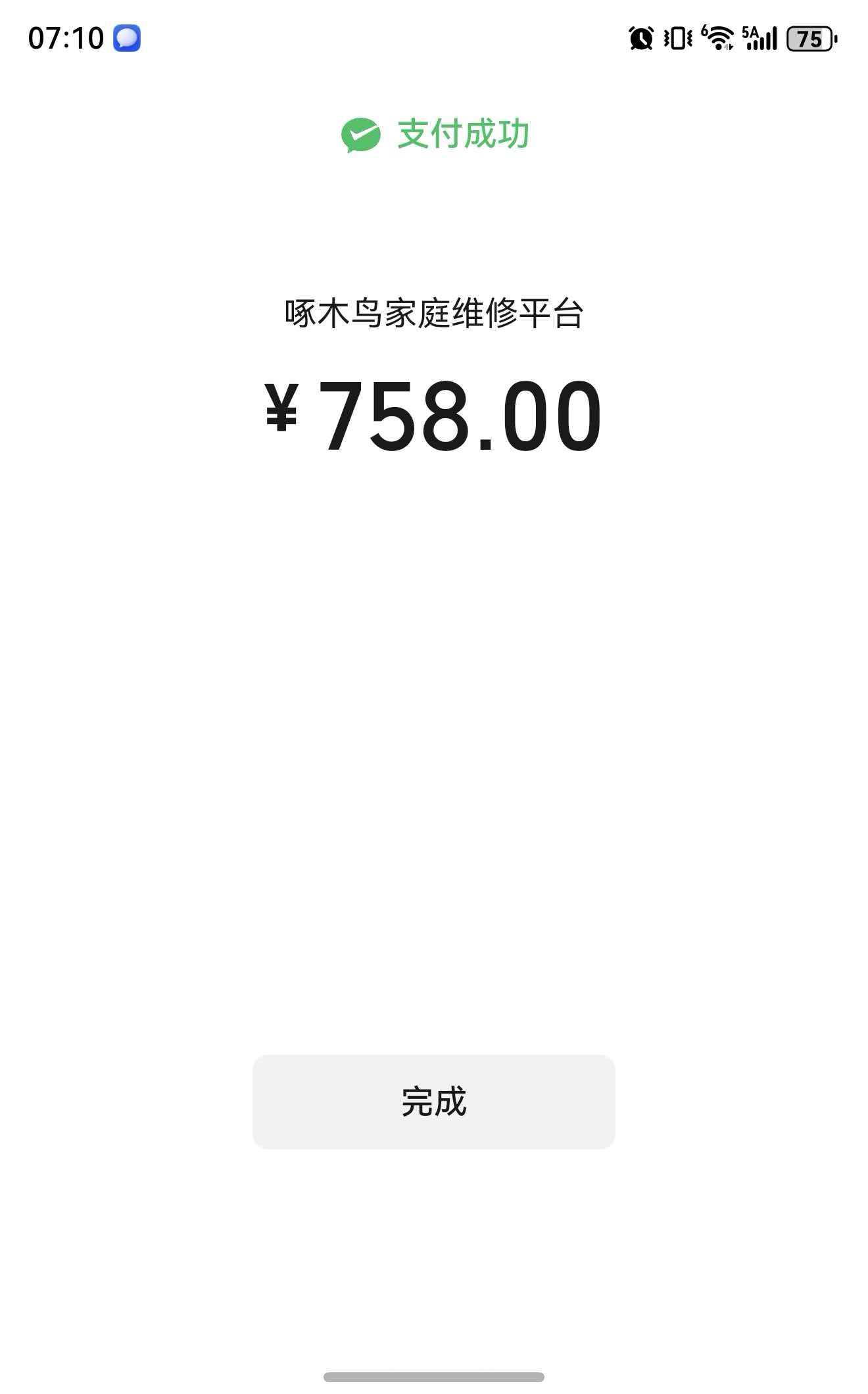This screenshot has width=868, height=1394.
Task: Tap the 完成 button to finish
Action: pyautogui.click(x=434, y=1101)
